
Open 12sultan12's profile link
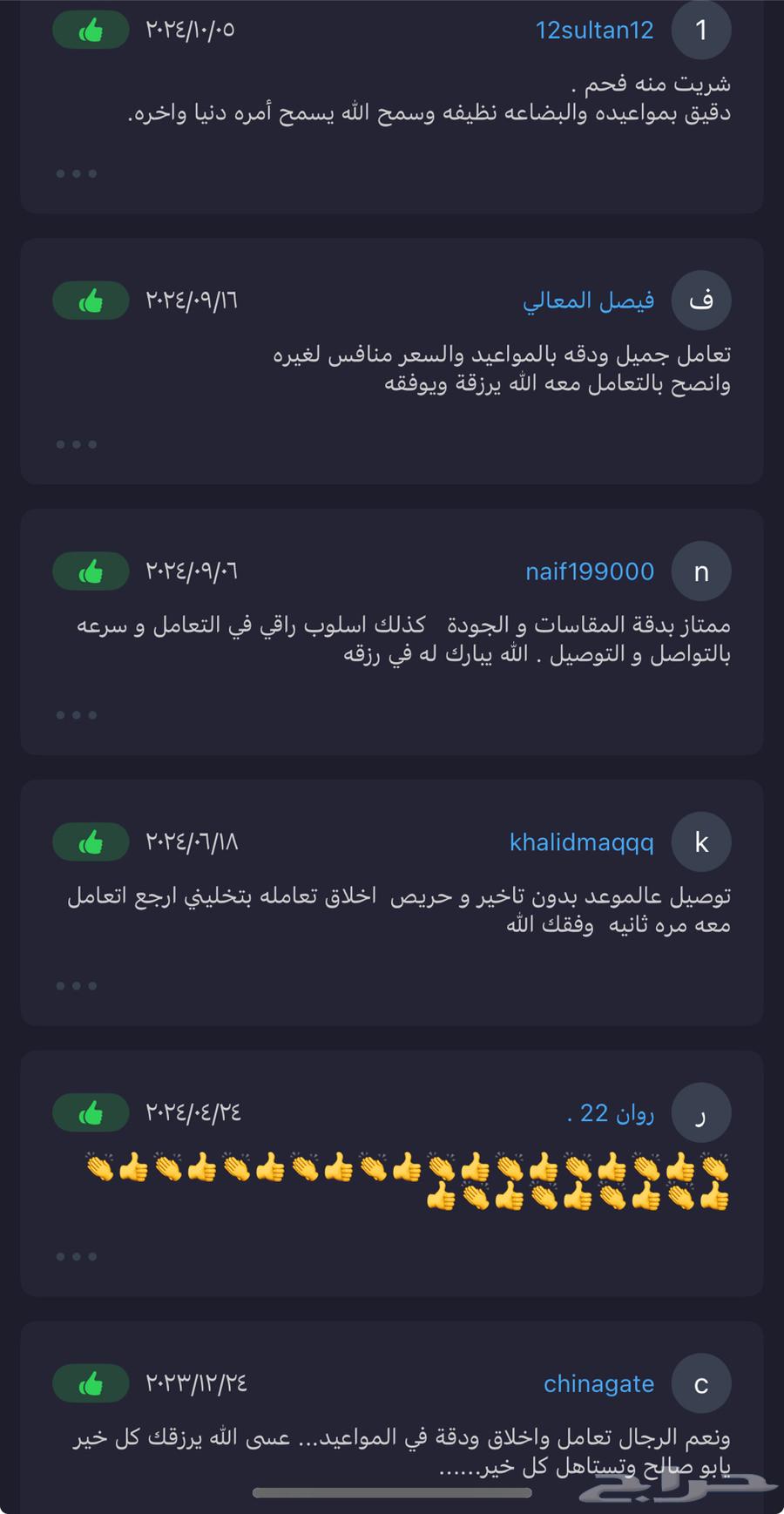[x=593, y=29]
